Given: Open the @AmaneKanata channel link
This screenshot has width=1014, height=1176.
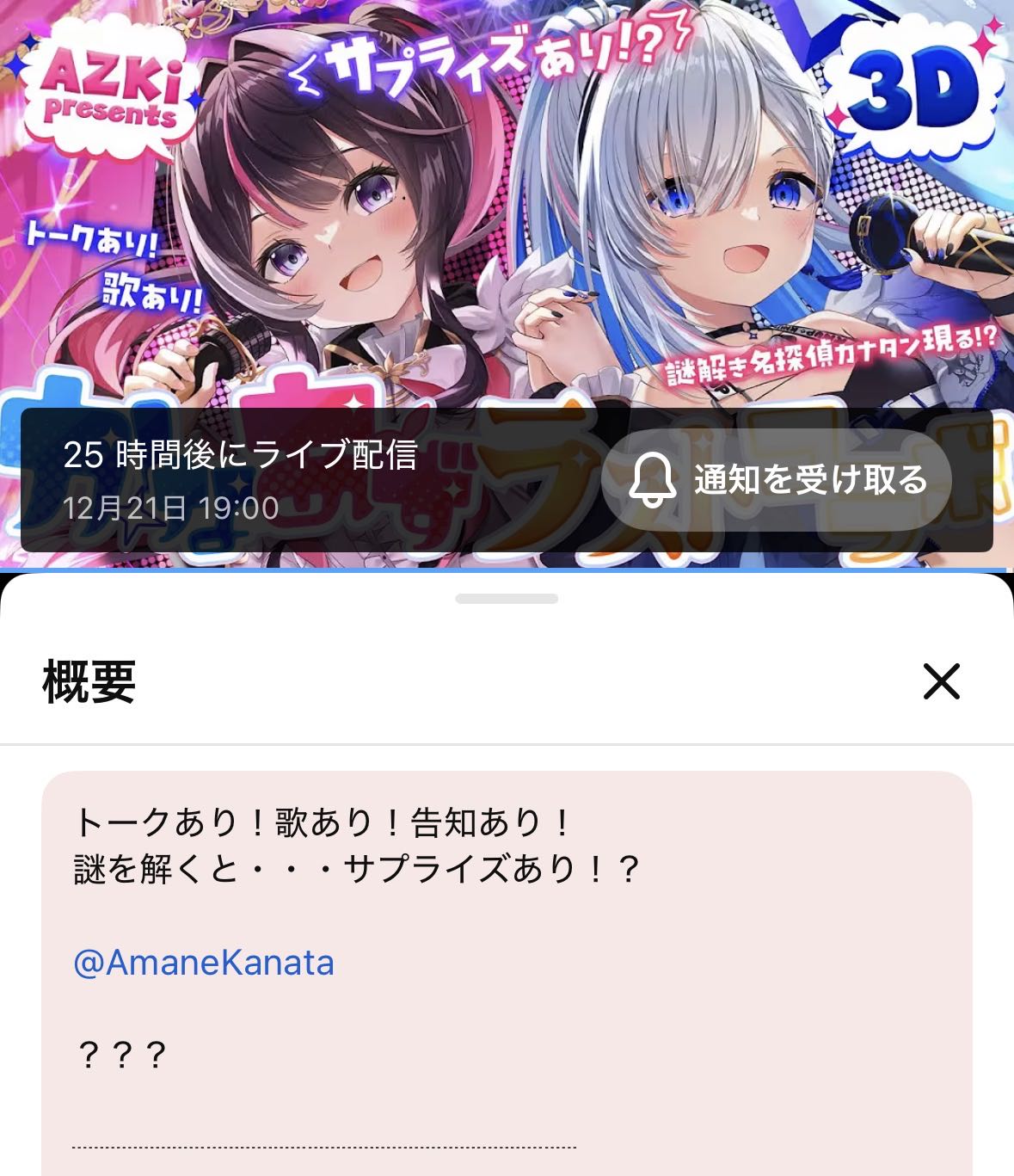Looking at the screenshot, I should pos(204,962).
